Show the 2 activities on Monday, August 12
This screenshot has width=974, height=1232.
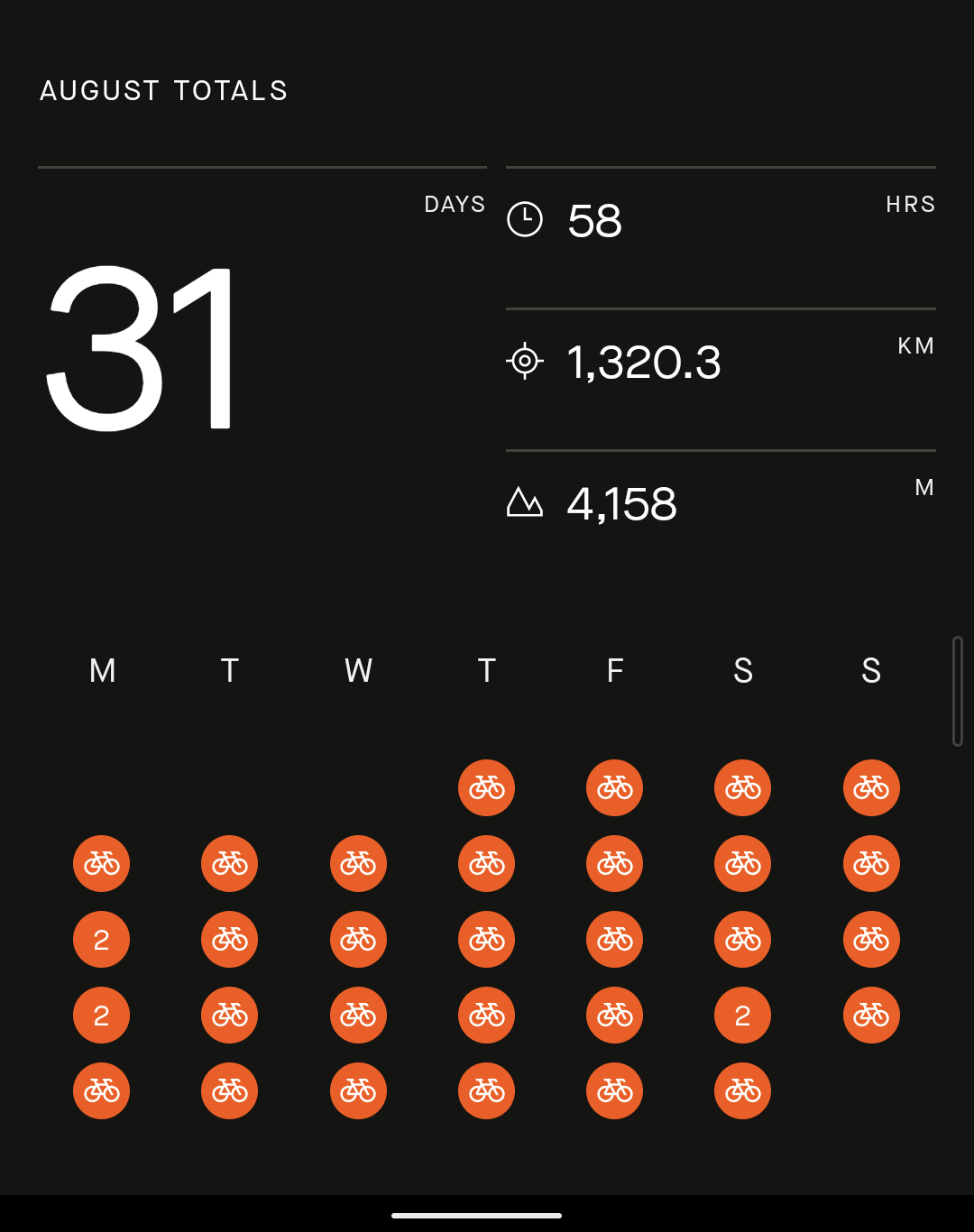101,939
